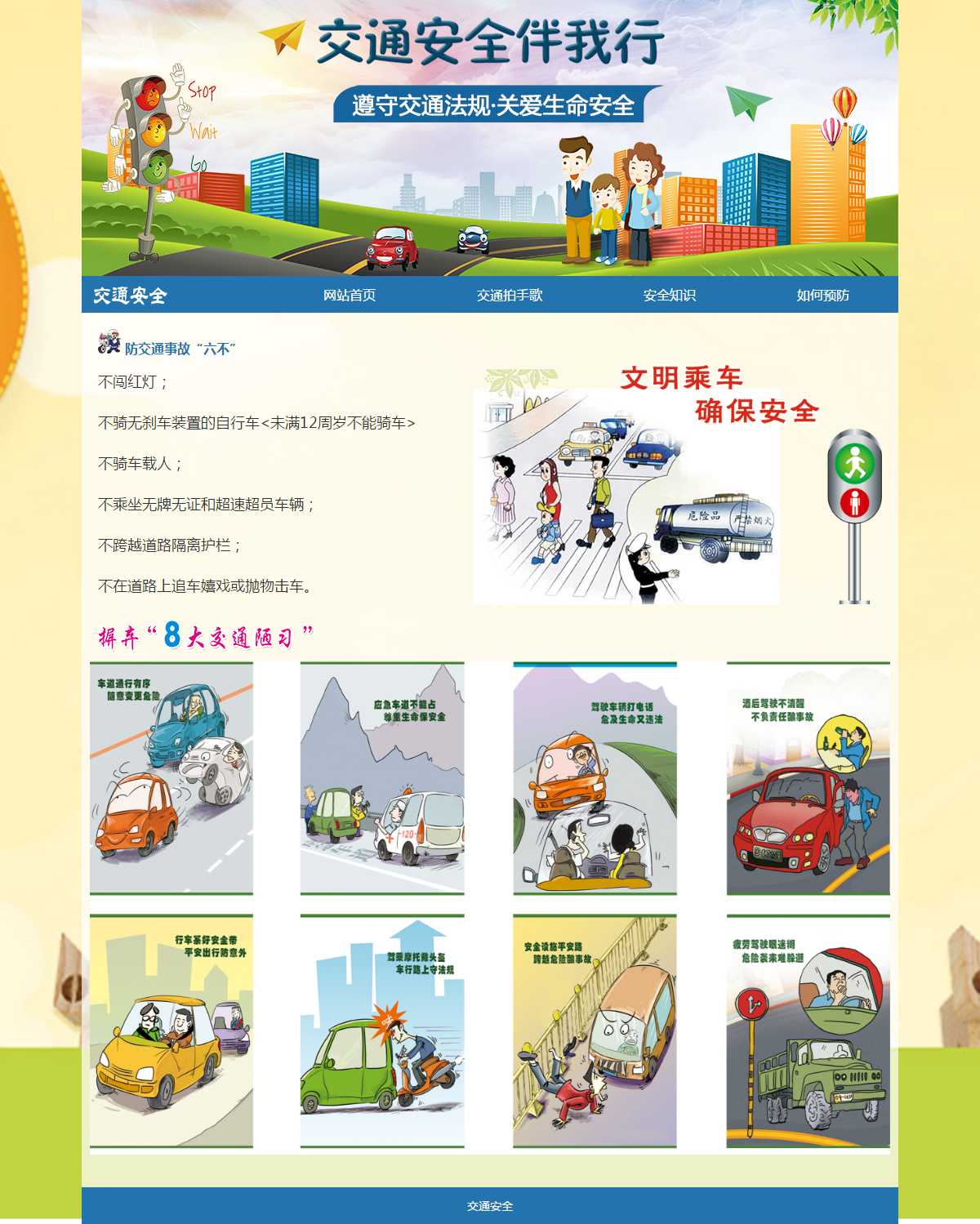This screenshot has height=1224, width=980.
Task: Open the 网站首页 nav link
Action: [x=349, y=296]
